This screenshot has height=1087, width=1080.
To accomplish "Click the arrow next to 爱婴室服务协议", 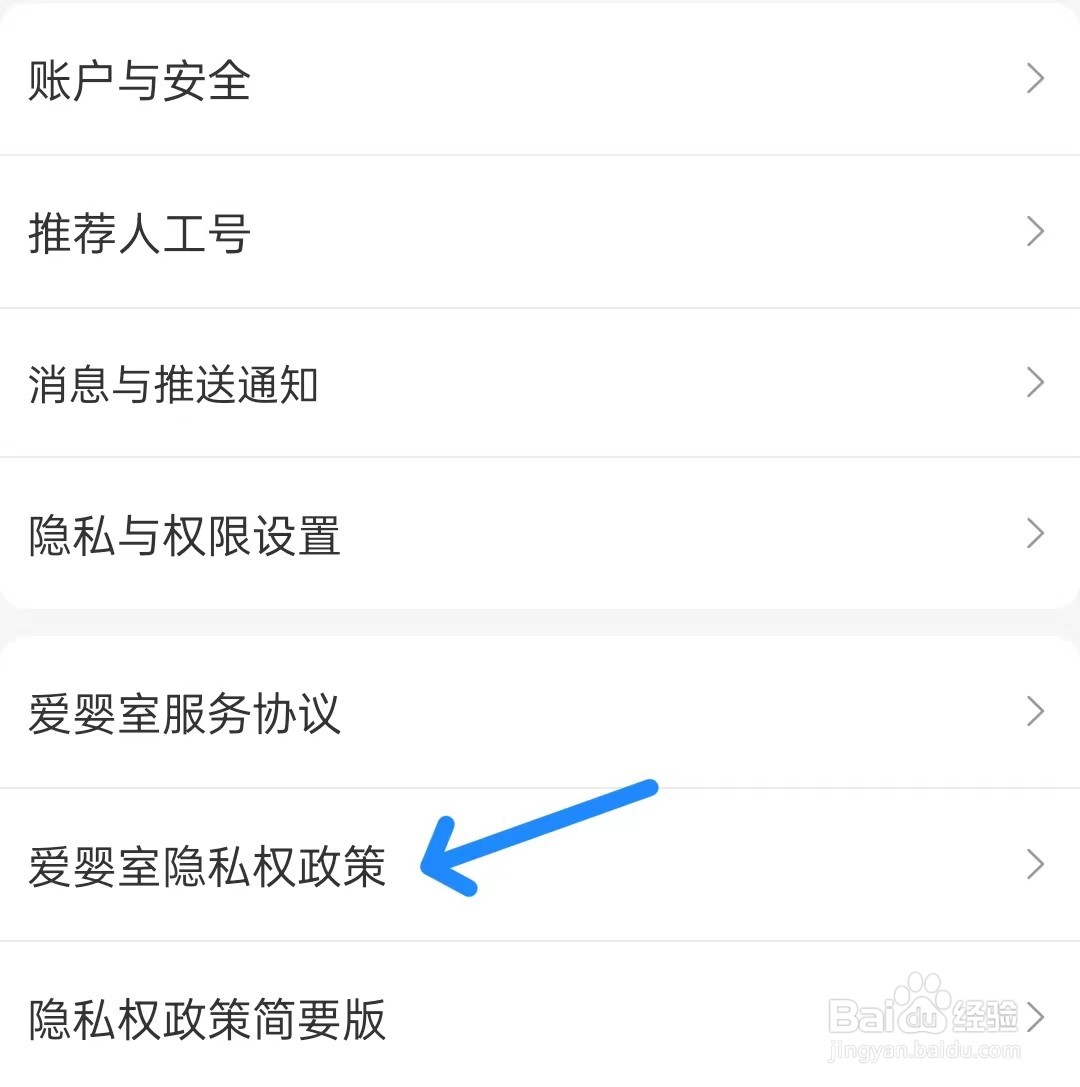I will tap(1035, 712).
